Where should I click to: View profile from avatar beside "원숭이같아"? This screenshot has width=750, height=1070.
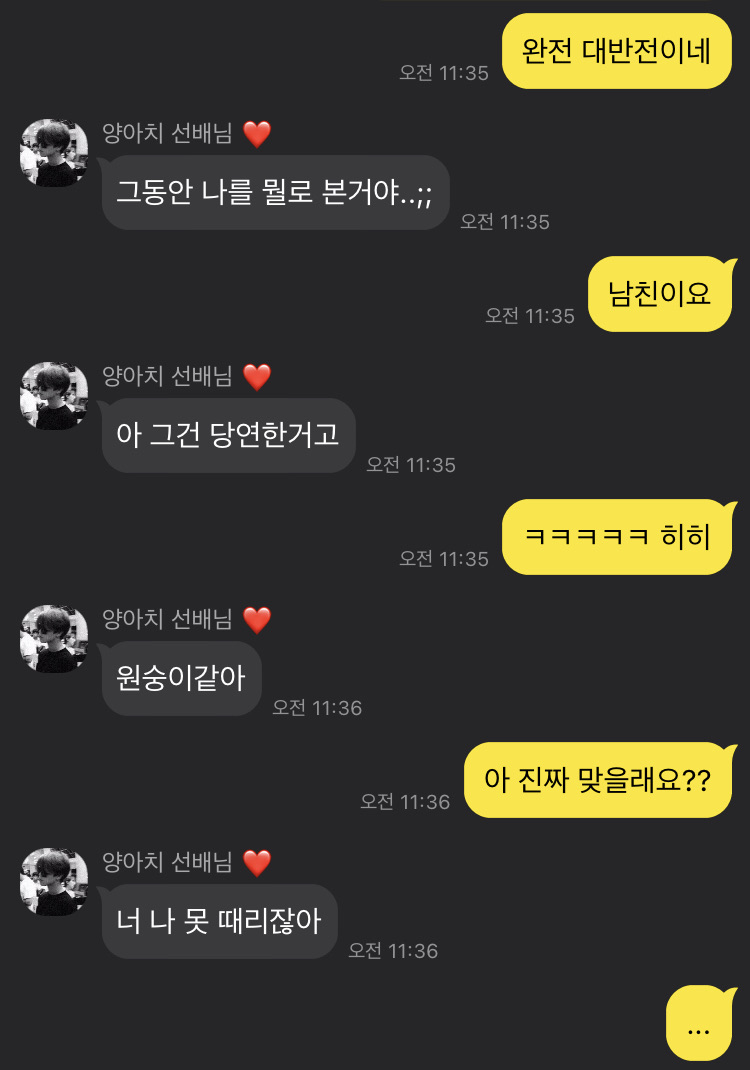[x=54, y=639]
